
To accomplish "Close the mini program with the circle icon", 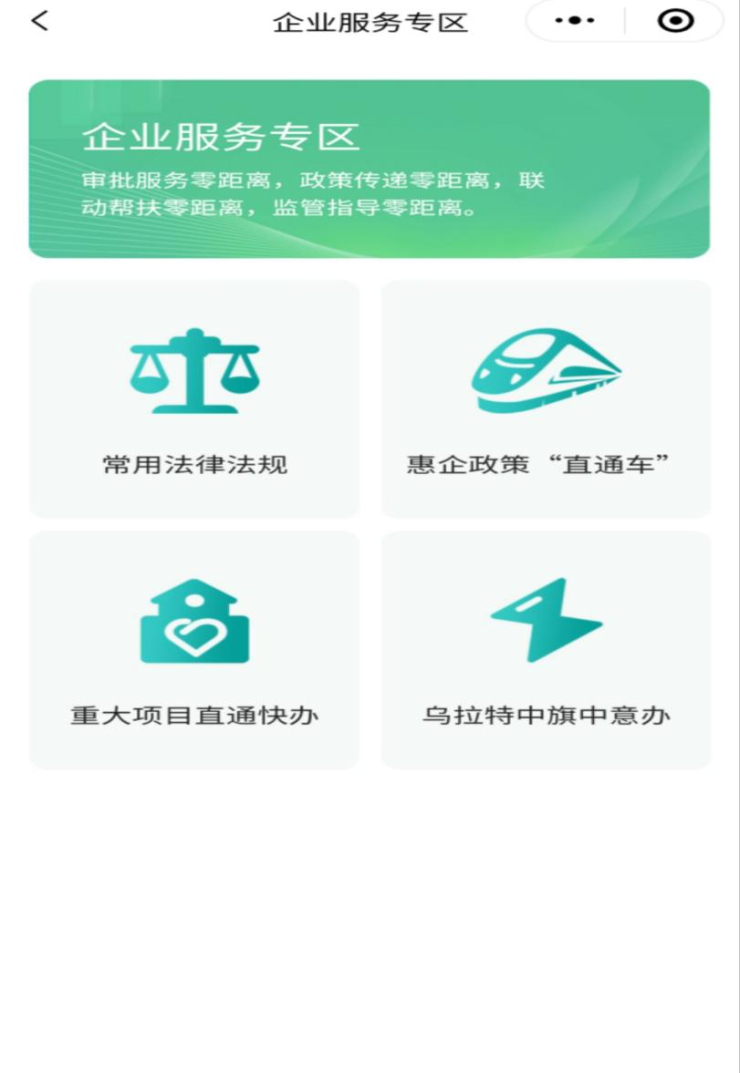I will [x=676, y=21].
